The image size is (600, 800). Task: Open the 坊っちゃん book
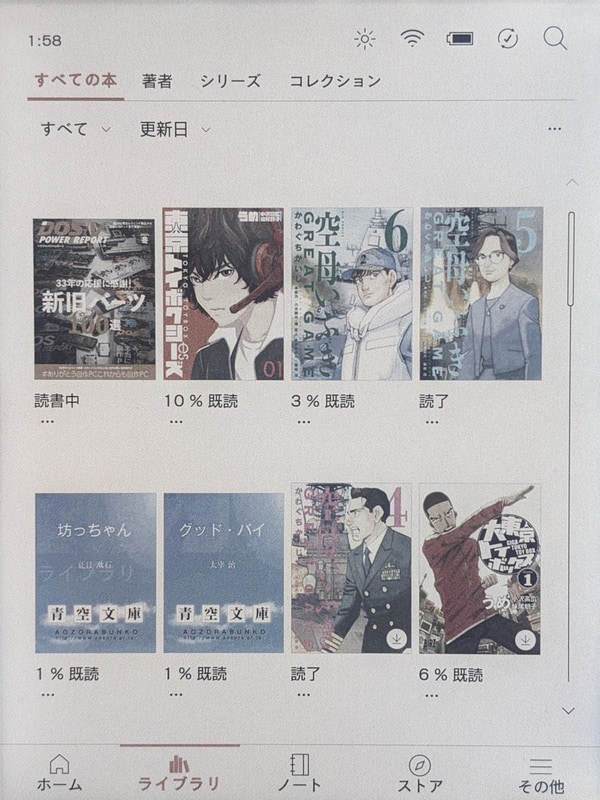(96, 572)
